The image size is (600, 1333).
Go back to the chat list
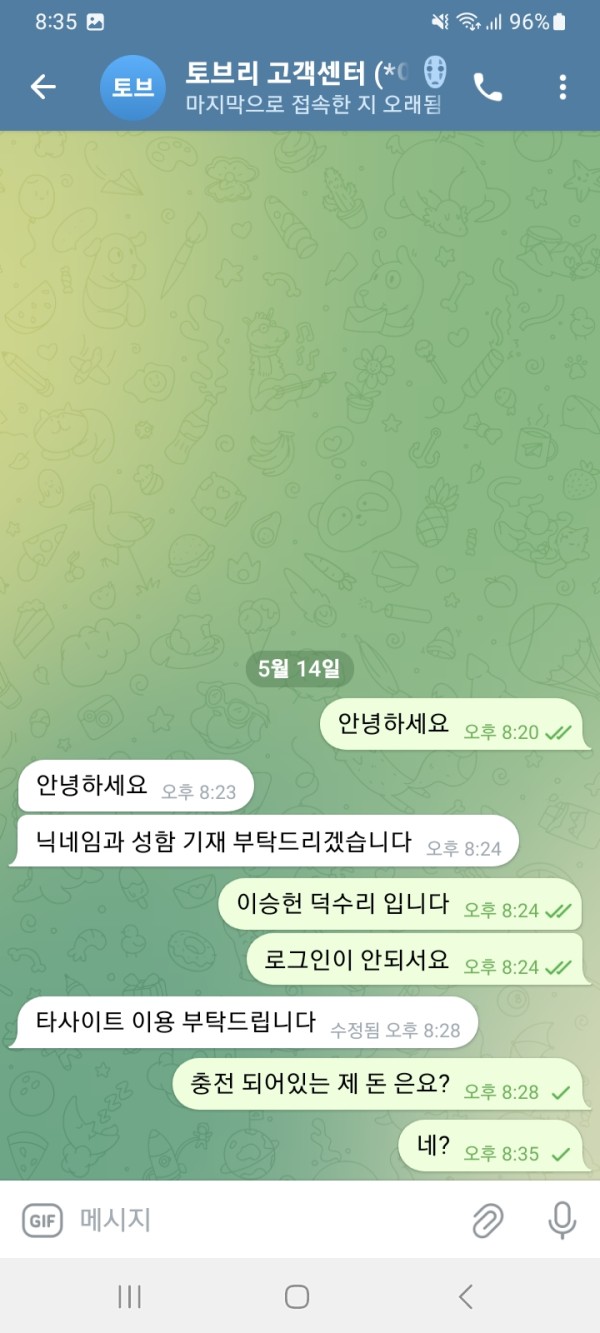click(43, 88)
